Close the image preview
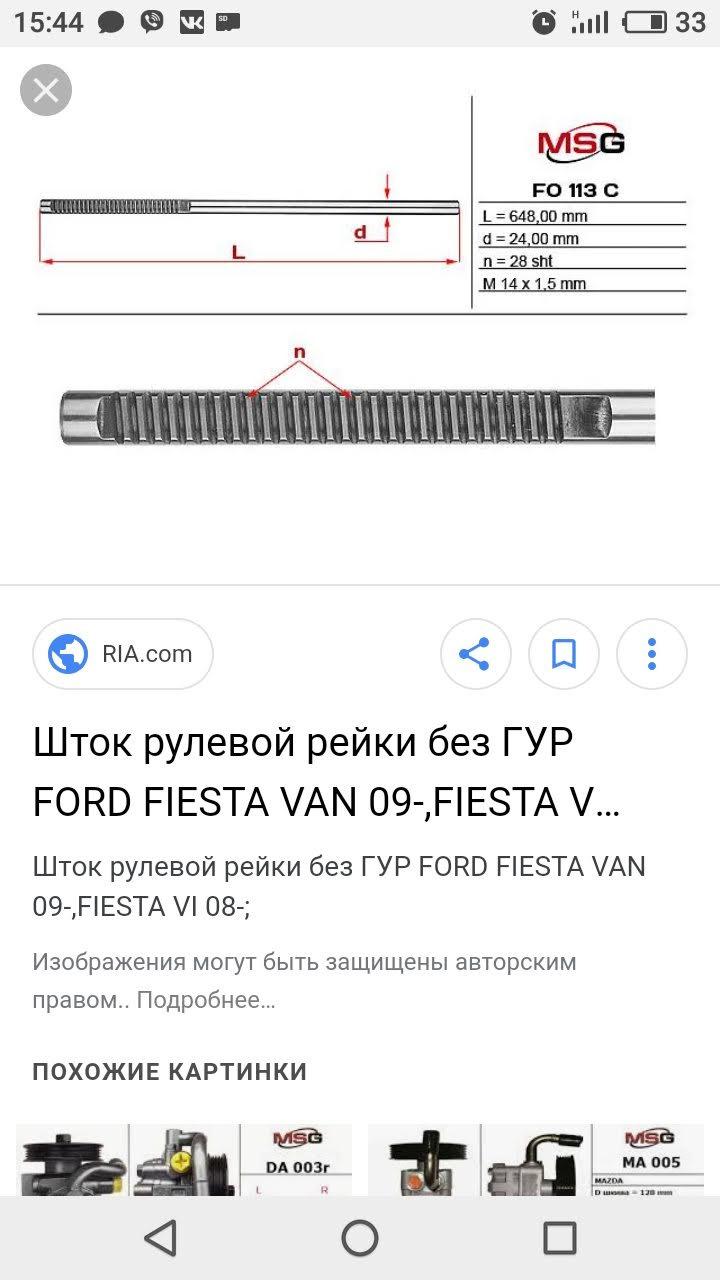This screenshot has height=1280, width=720. 46,91
